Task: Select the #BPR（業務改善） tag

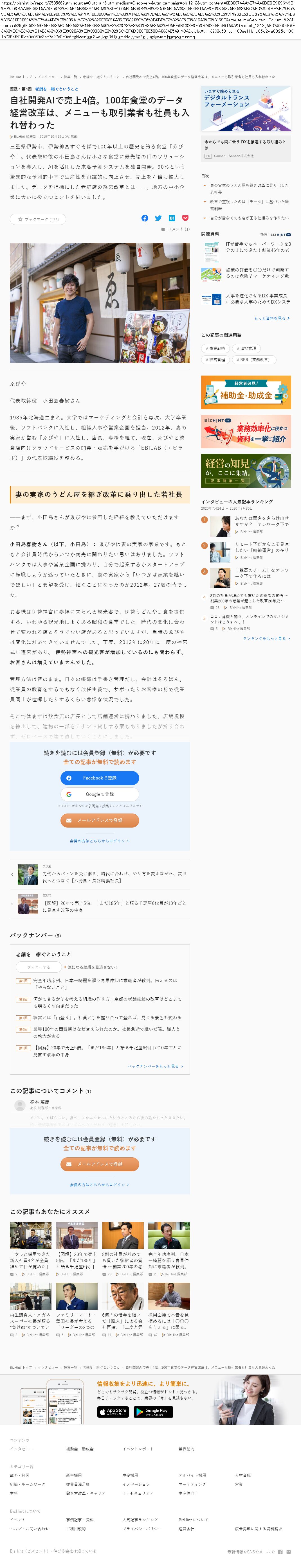Action: point(253,360)
